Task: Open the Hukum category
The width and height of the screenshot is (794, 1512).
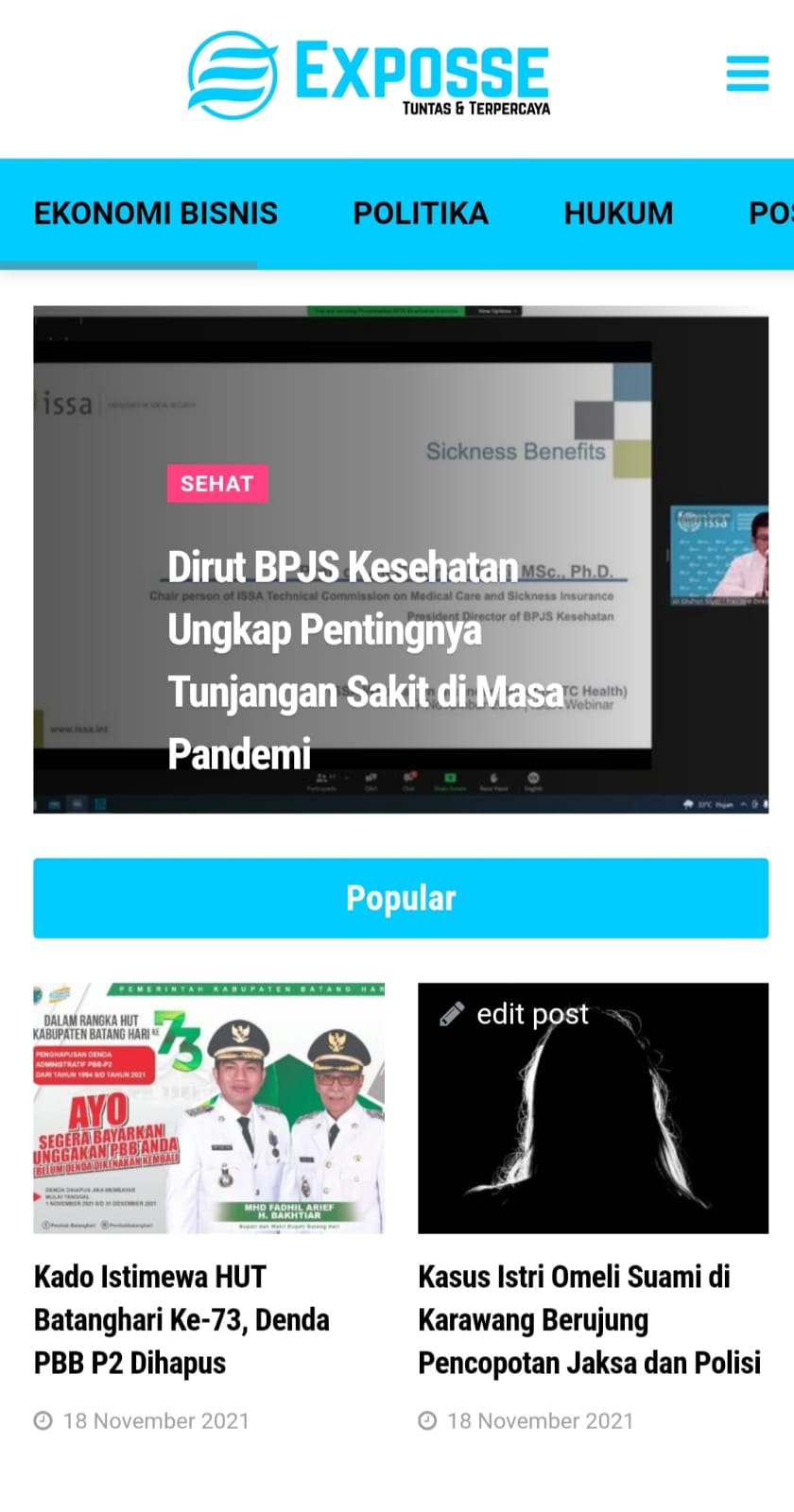Action: coord(618,214)
